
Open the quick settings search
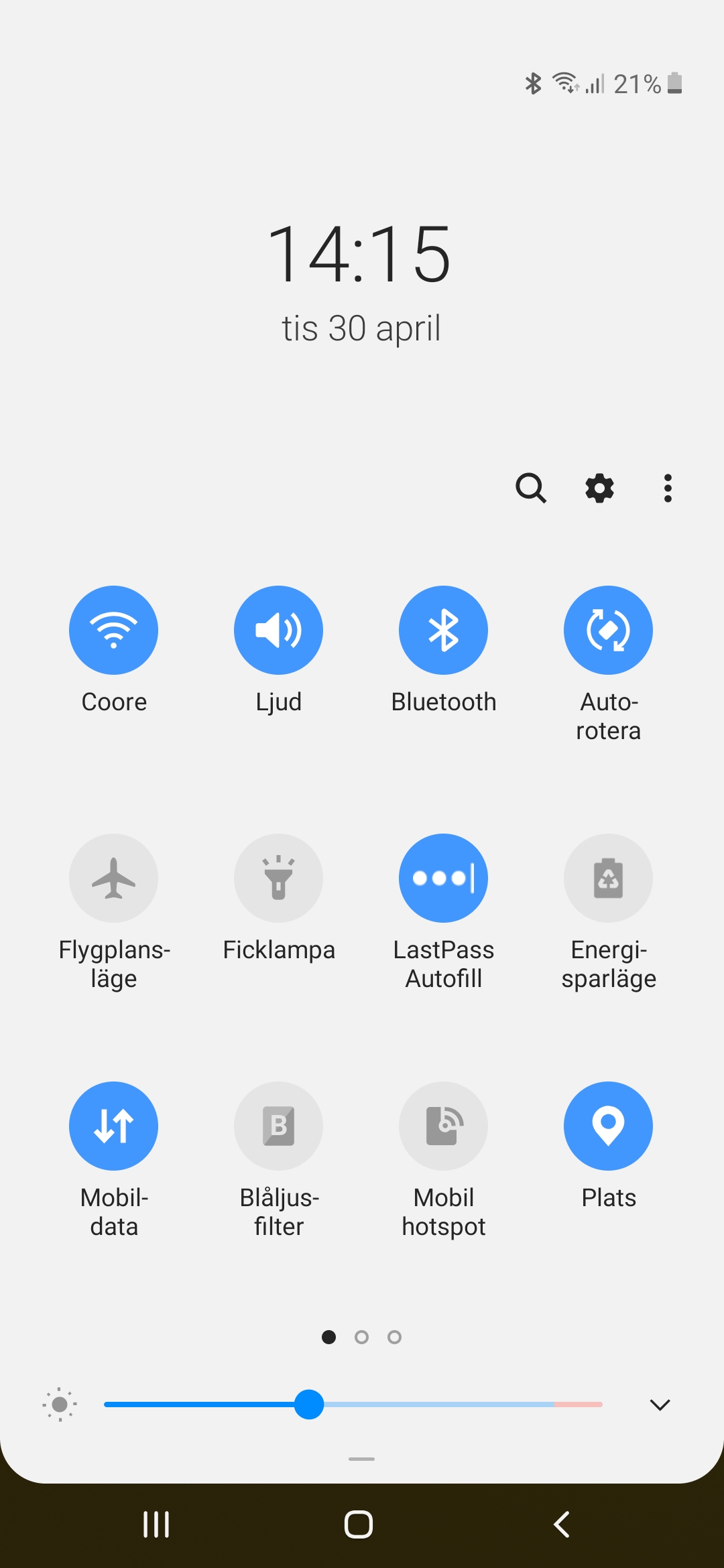click(x=530, y=488)
